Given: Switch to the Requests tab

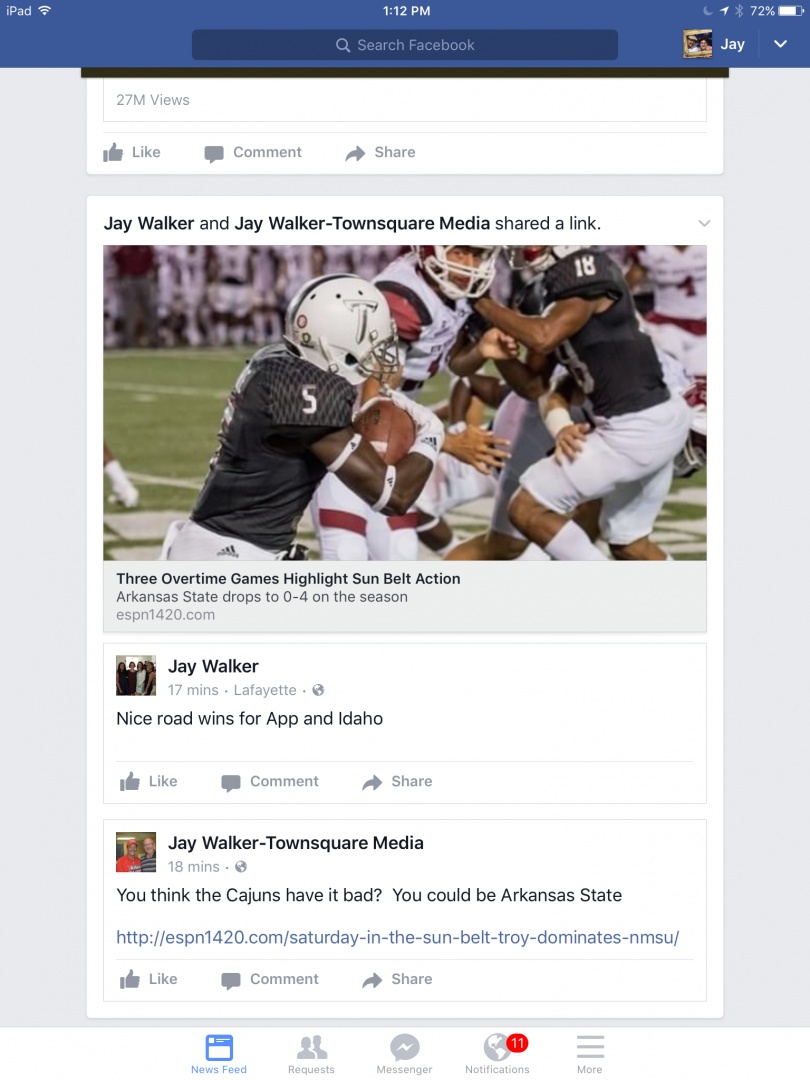Looking at the screenshot, I should [311, 1054].
